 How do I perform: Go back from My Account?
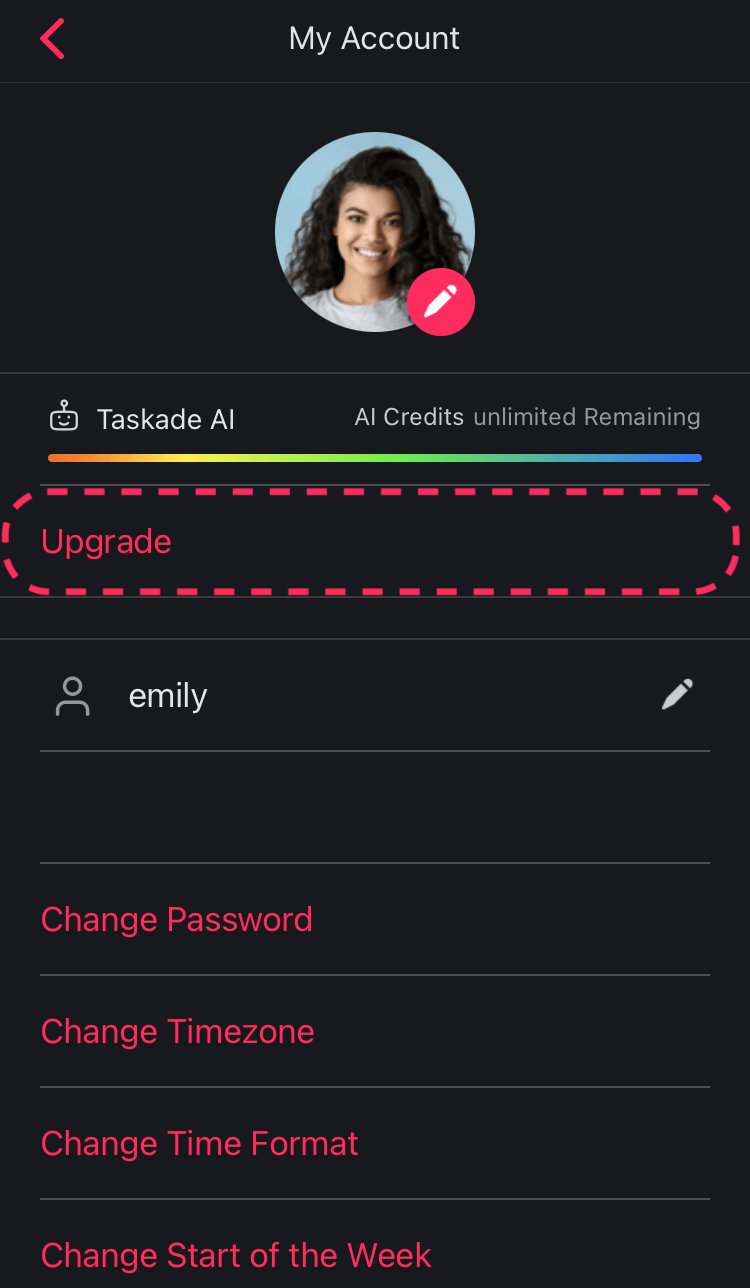tap(53, 40)
